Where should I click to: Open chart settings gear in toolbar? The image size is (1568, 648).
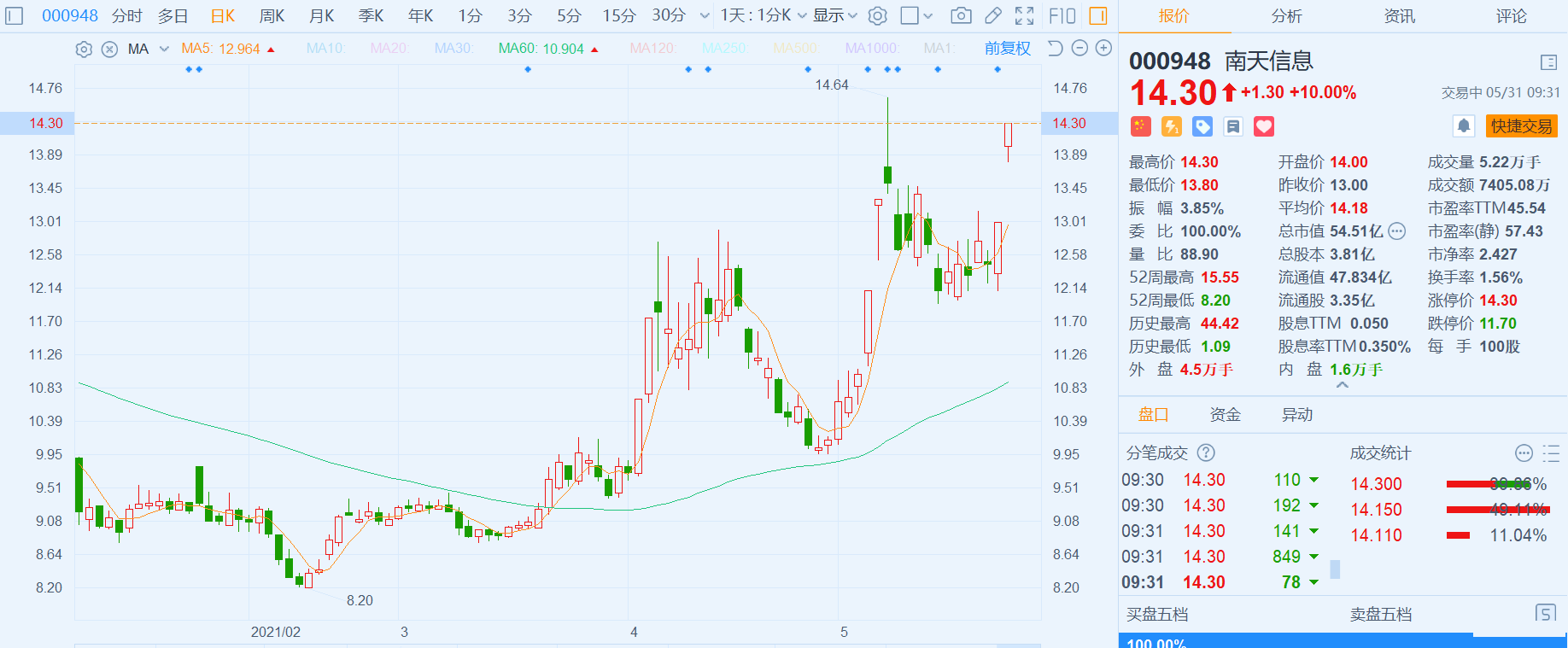(878, 15)
